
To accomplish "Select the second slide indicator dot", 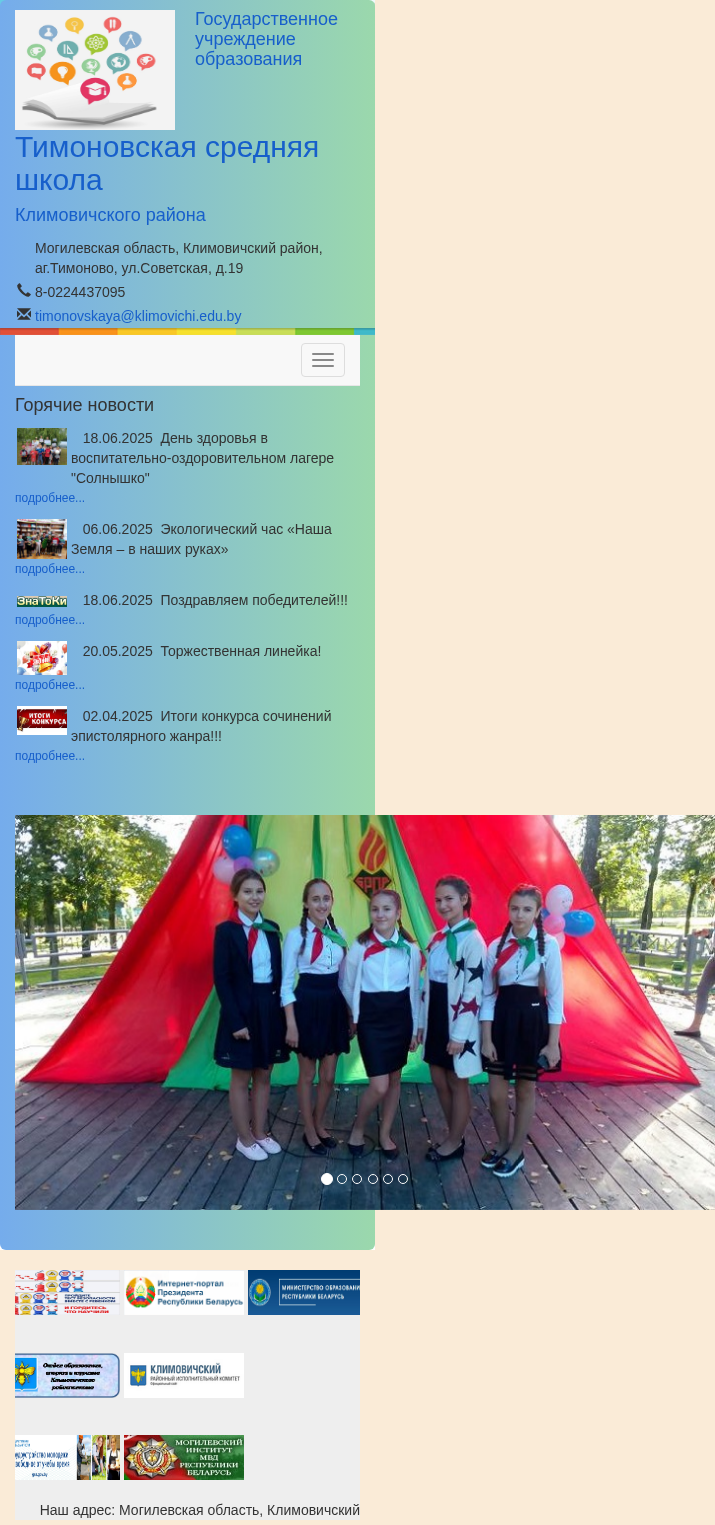I will pos(342,1179).
